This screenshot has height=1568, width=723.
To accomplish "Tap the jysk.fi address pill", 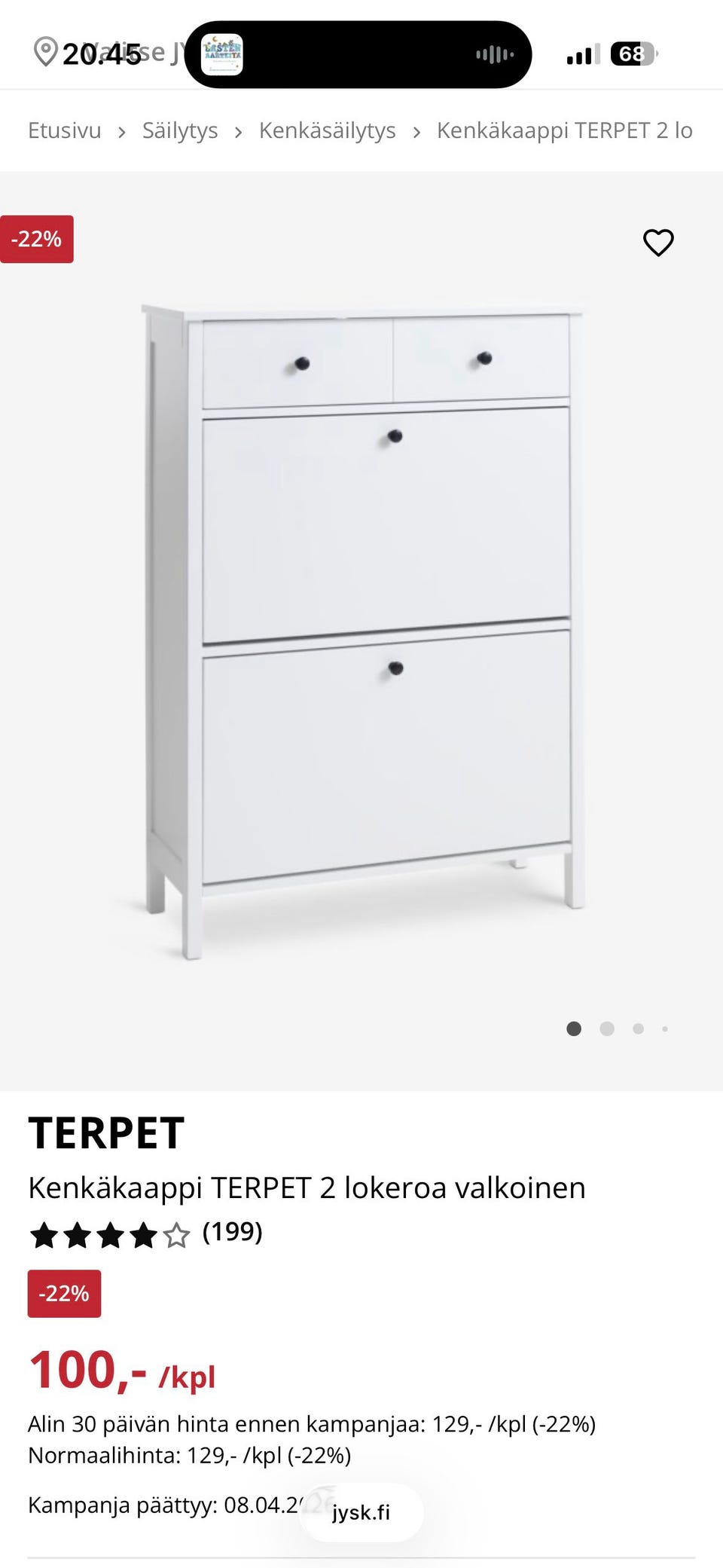I will [361, 1512].
